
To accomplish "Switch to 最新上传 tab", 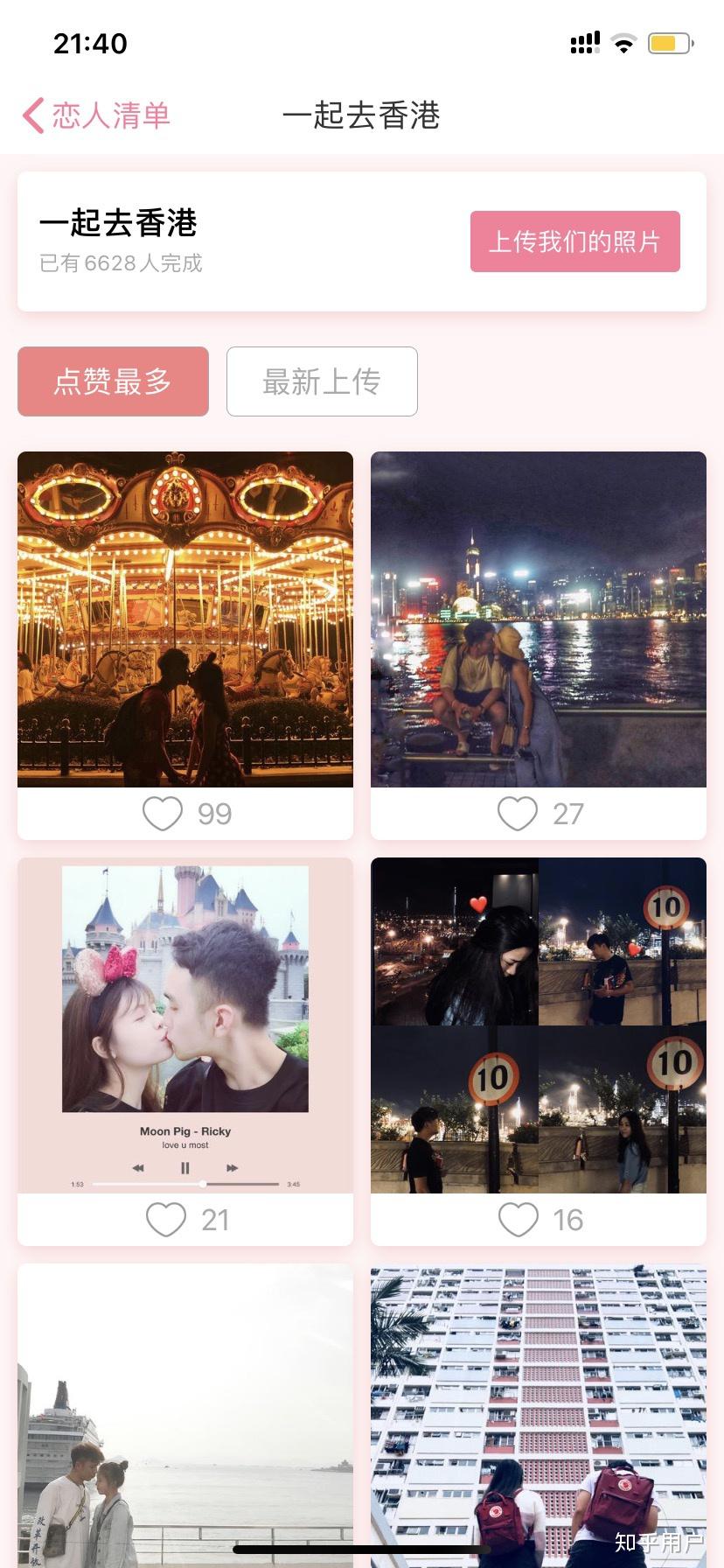I will click(322, 381).
